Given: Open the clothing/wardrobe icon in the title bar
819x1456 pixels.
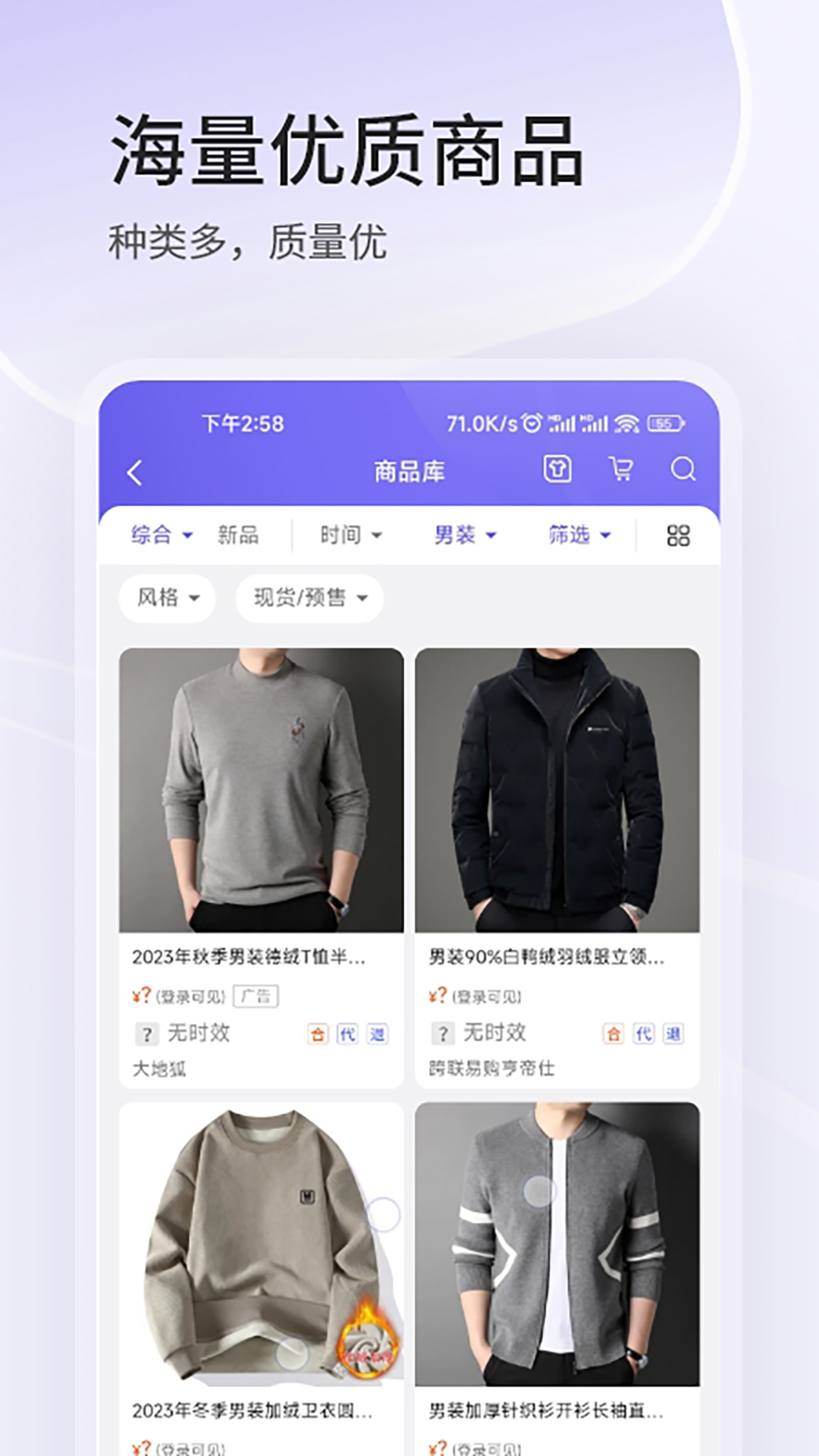Looking at the screenshot, I should coord(557,470).
